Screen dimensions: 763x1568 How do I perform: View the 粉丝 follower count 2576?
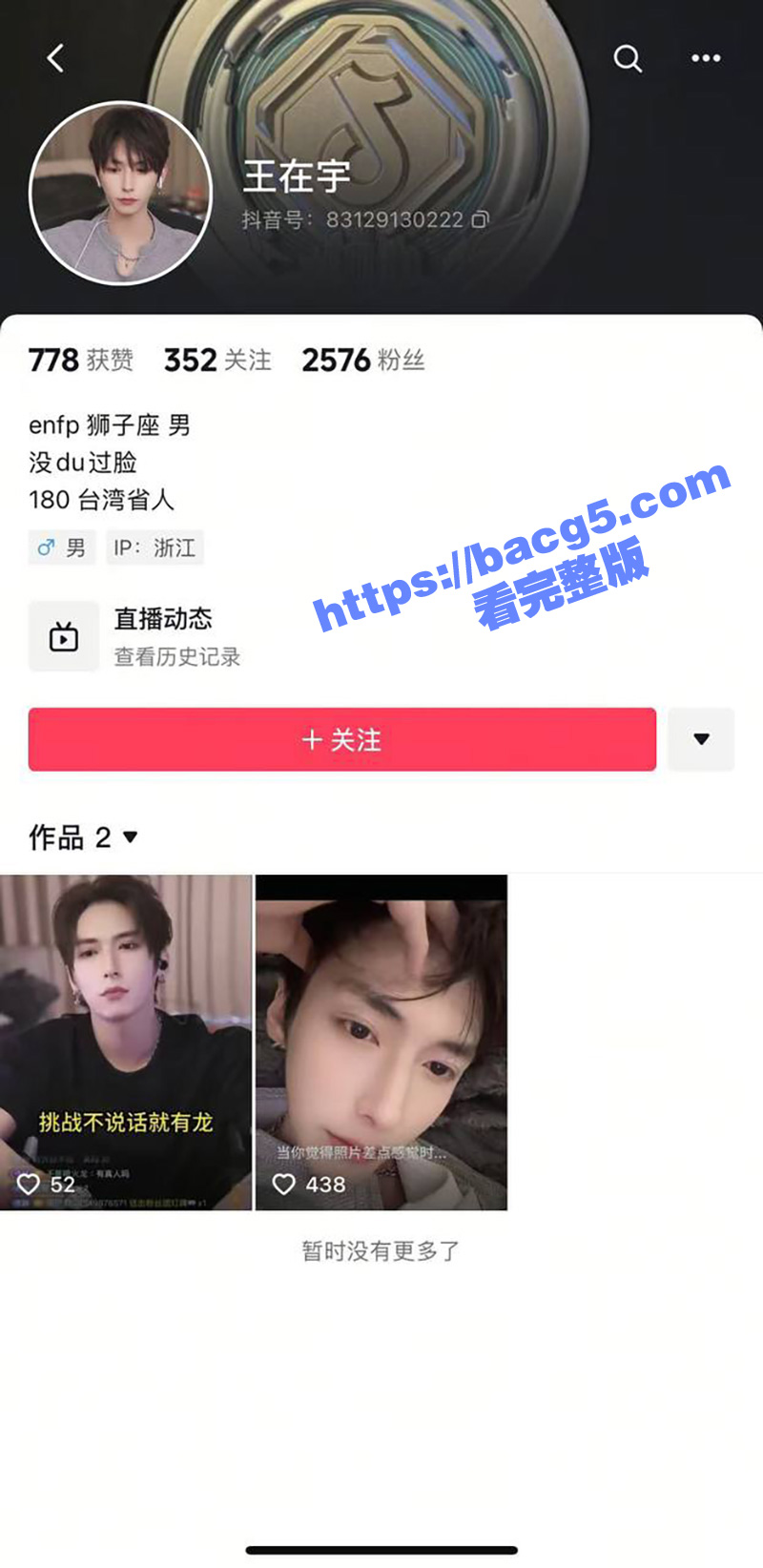click(363, 361)
